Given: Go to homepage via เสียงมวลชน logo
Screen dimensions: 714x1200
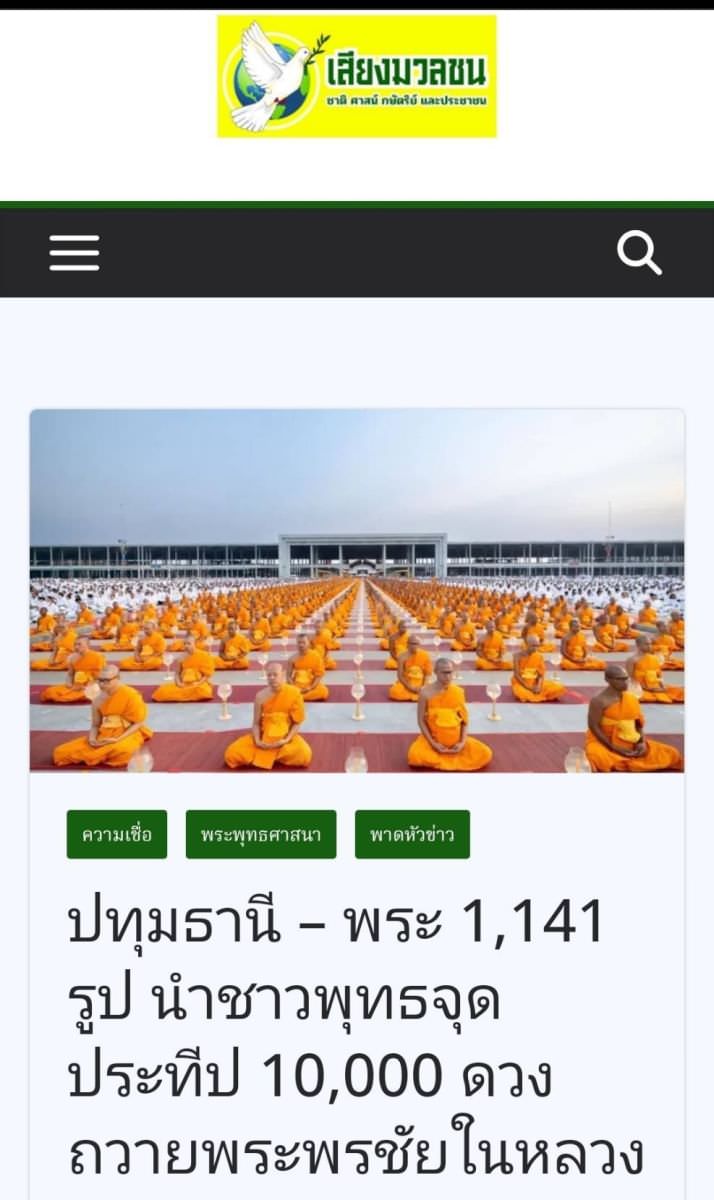Looking at the screenshot, I should tap(357, 76).
